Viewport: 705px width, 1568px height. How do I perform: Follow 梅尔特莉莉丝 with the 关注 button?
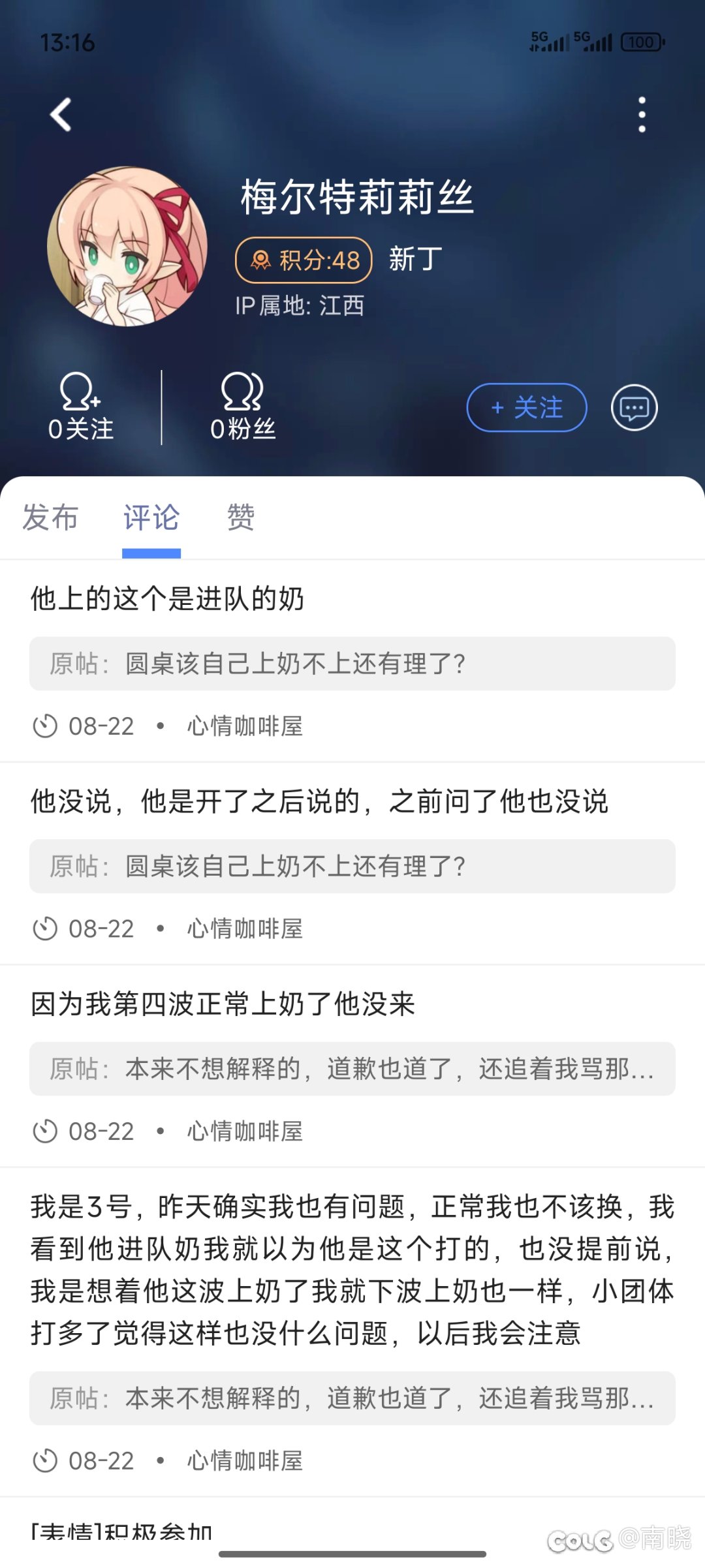tap(527, 408)
